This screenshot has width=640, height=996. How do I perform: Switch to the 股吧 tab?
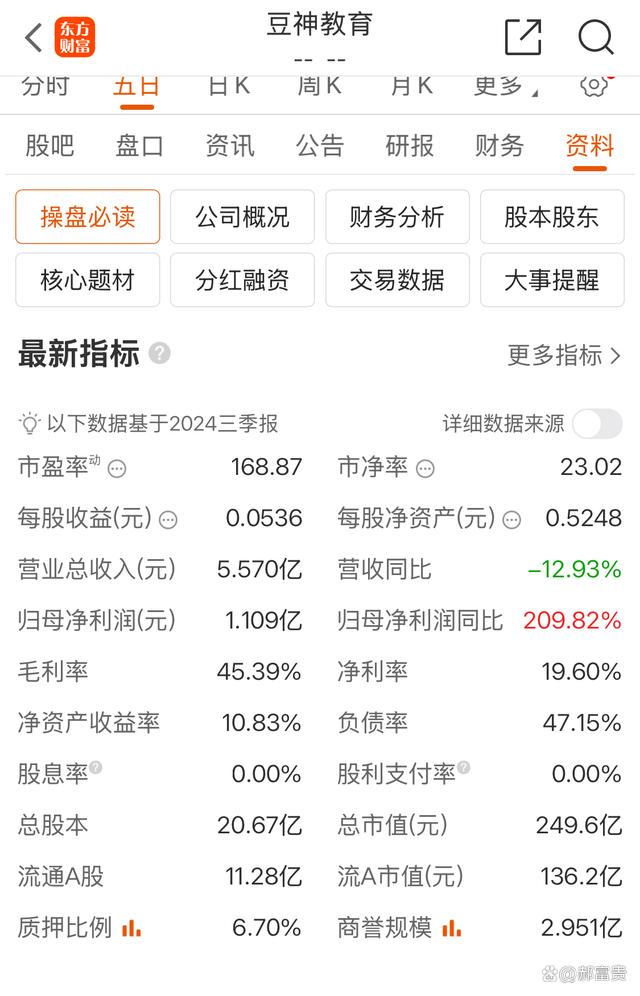point(50,146)
